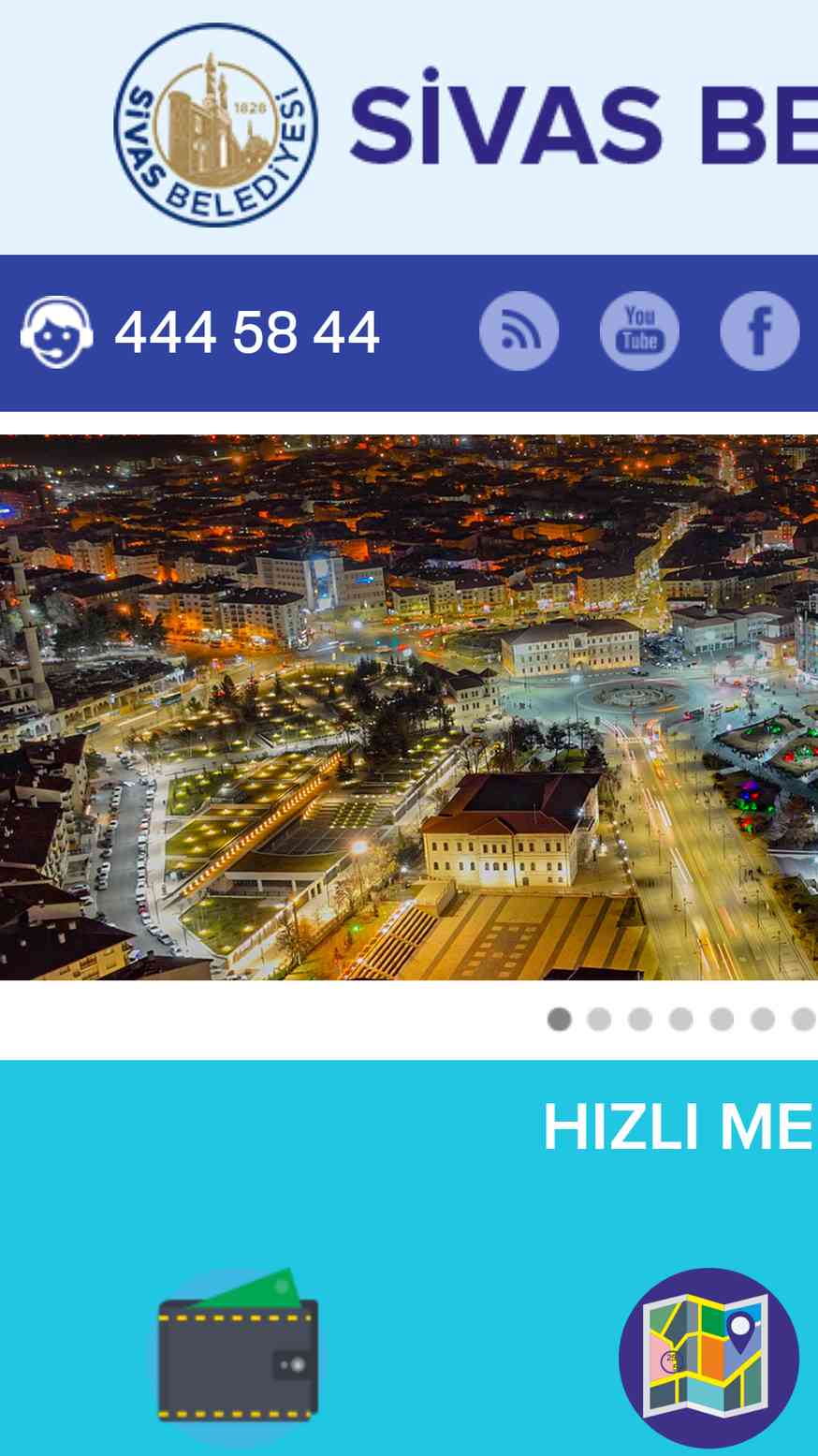Open the Facebook page icon
Image resolution: width=818 pixels, height=1456 pixels.
[x=759, y=331]
